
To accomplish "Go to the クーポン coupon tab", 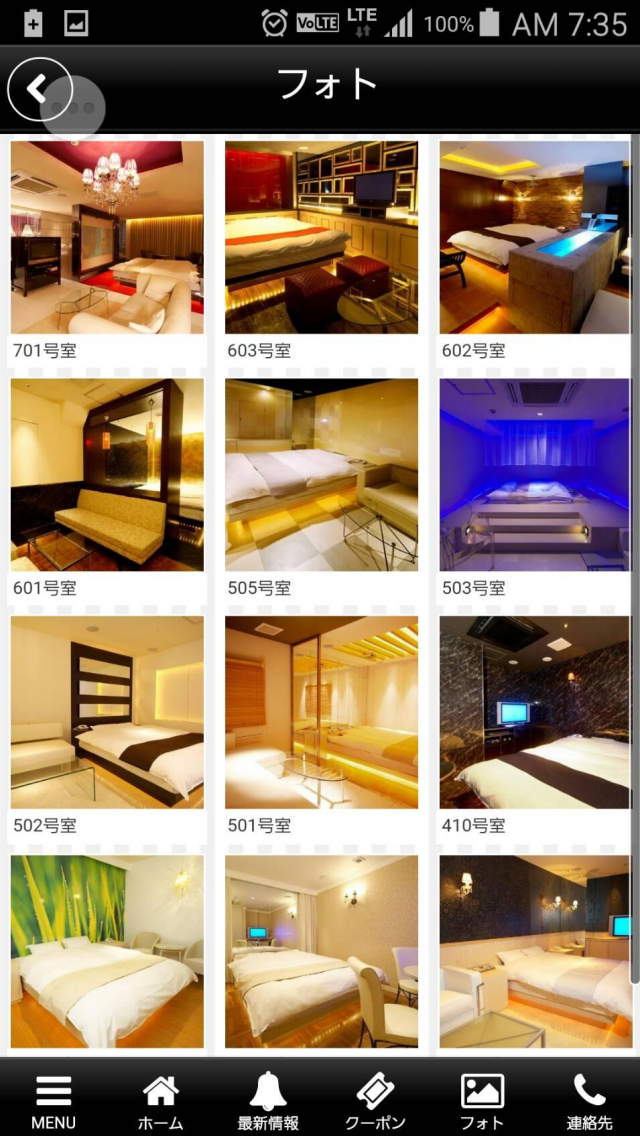I will (x=374, y=1100).
